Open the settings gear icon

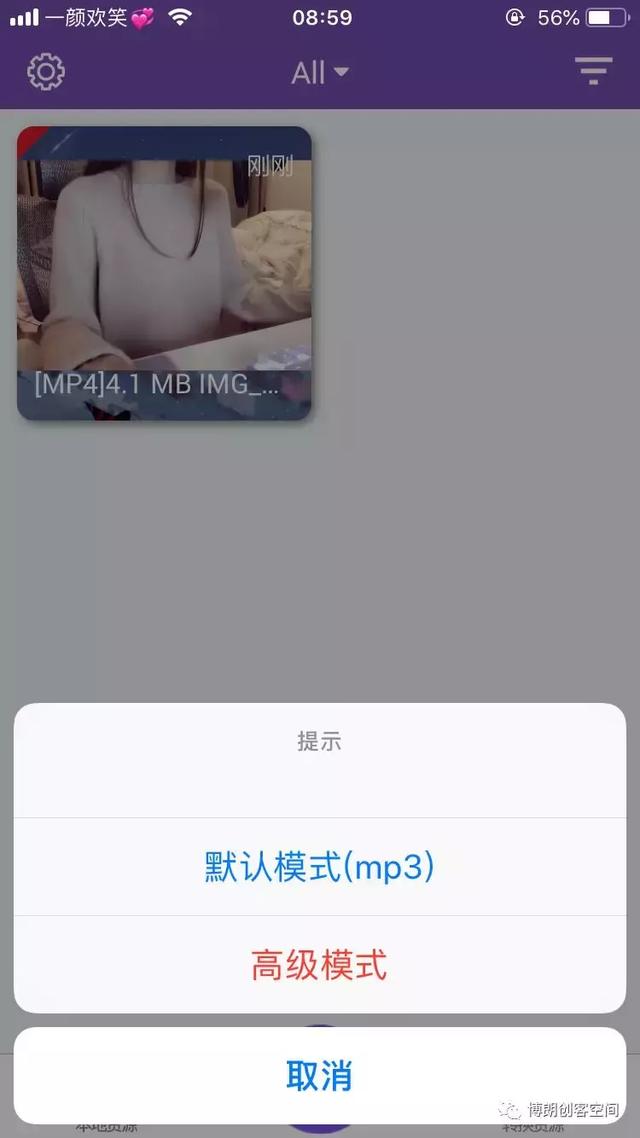tap(46, 72)
